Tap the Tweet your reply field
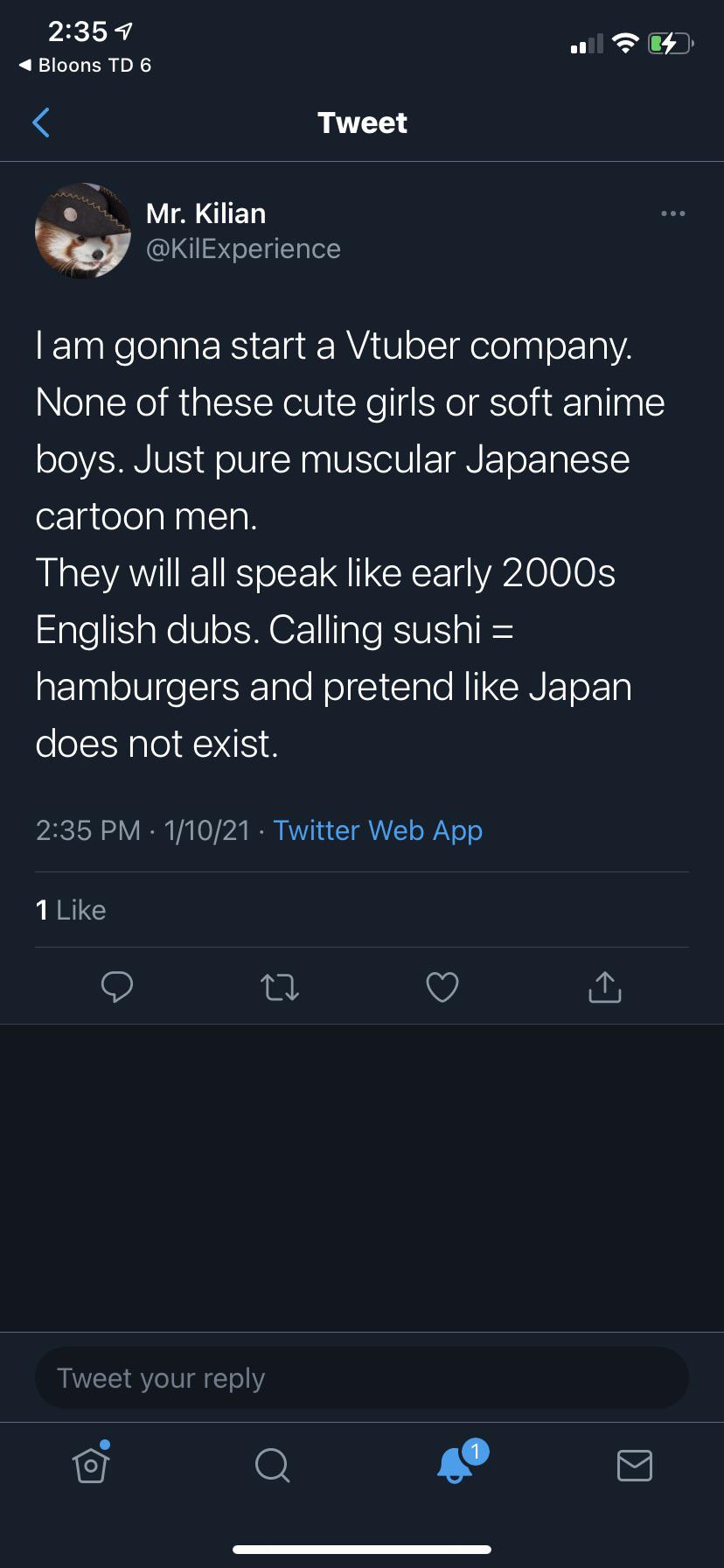The height and width of the screenshot is (1568, 724). (x=362, y=1378)
